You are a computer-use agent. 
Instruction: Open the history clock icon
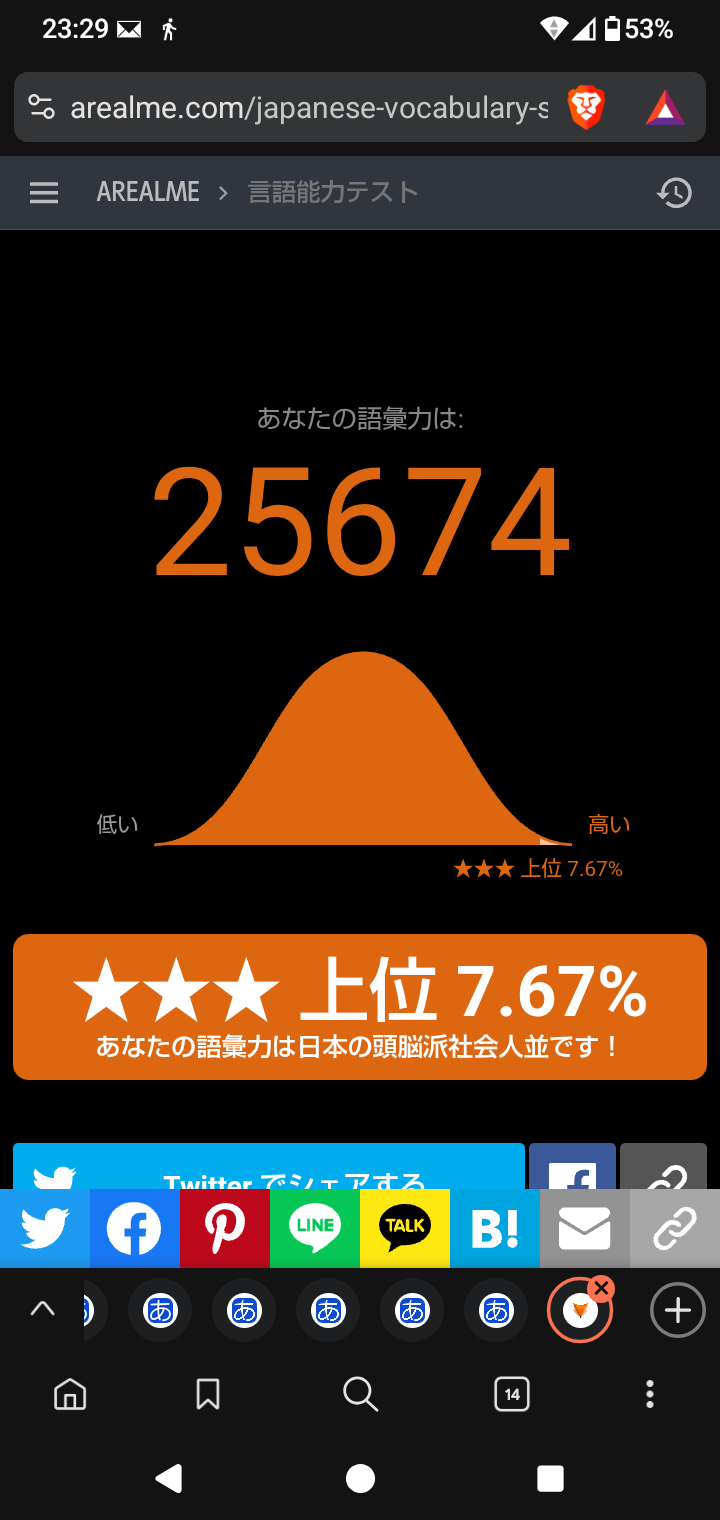[x=674, y=193]
